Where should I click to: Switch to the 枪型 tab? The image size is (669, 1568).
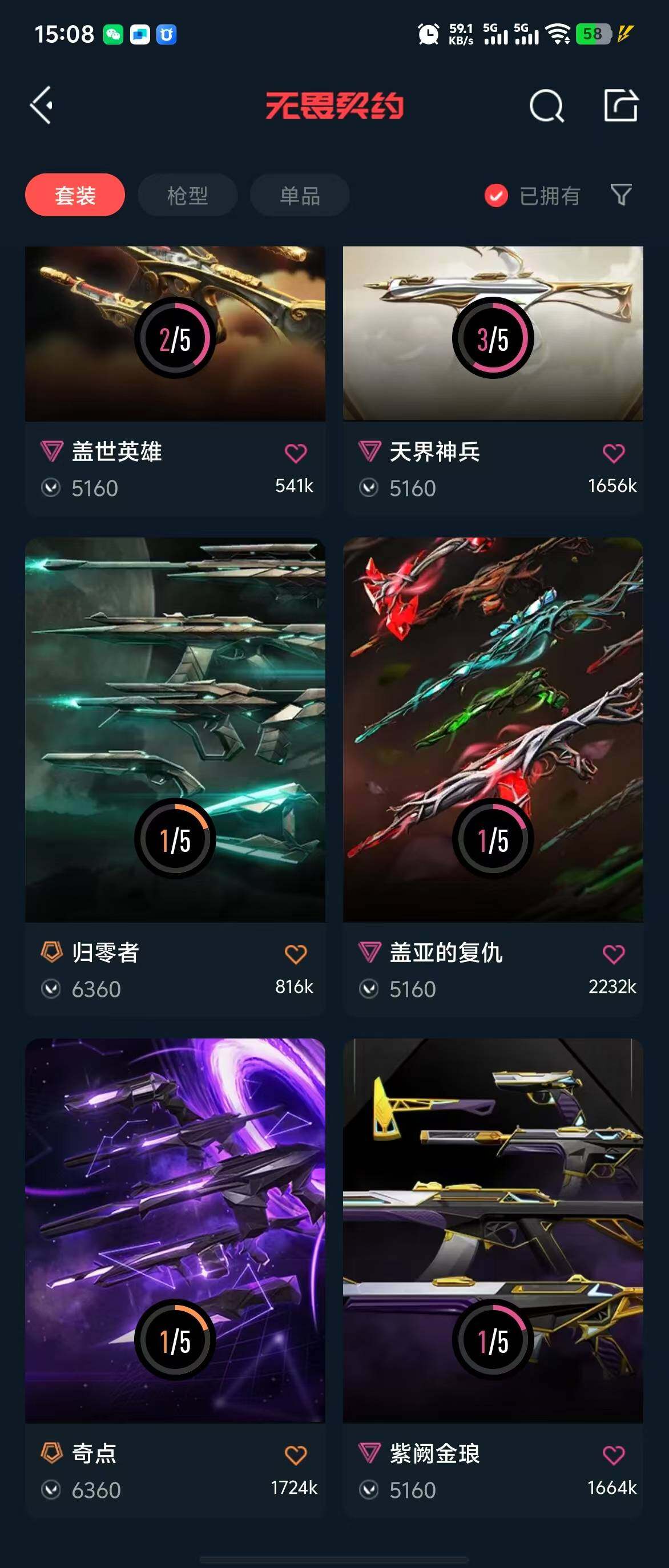pyautogui.click(x=187, y=195)
